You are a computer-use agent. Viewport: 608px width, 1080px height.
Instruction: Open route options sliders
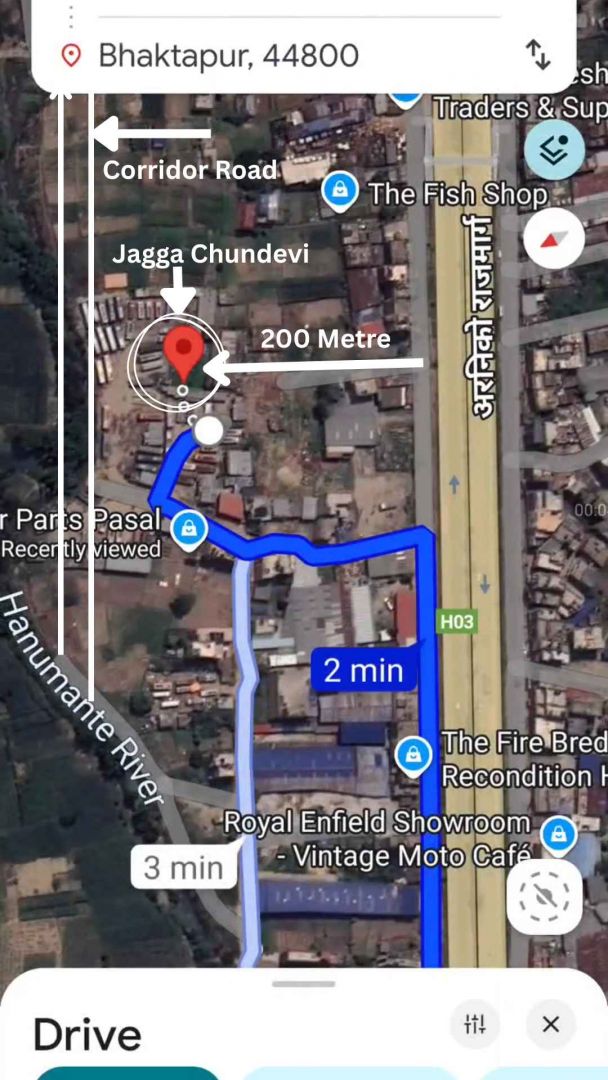[x=475, y=1023]
